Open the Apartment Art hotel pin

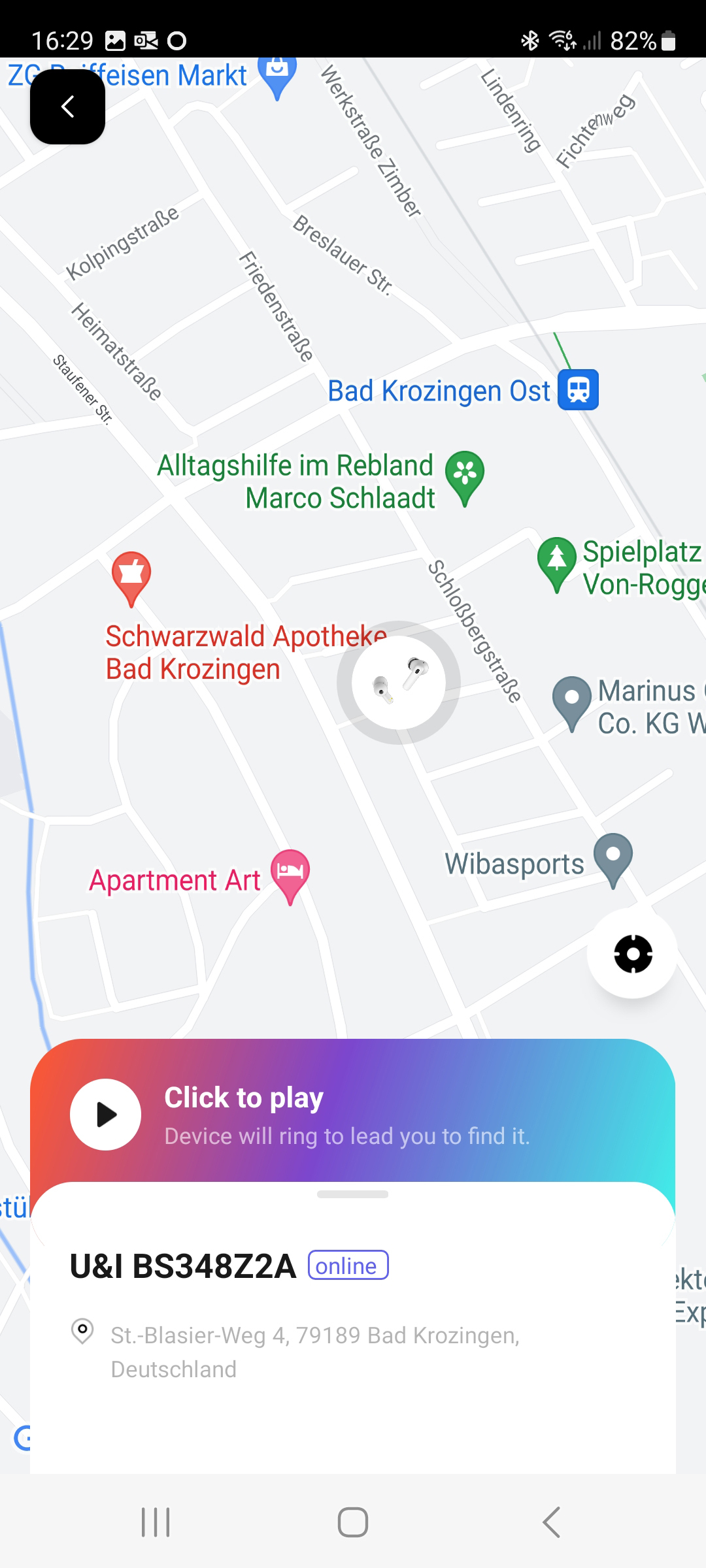[x=290, y=873]
